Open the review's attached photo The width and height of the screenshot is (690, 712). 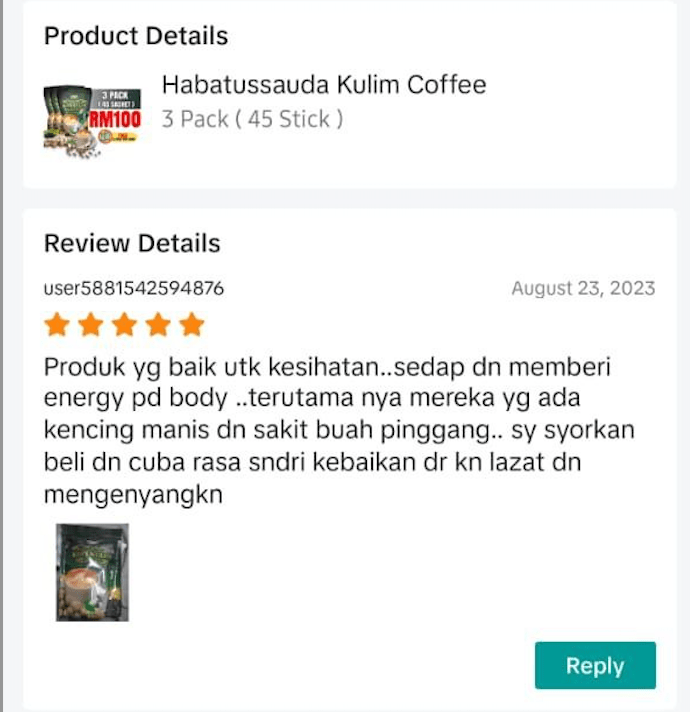click(x=92, y=573)
